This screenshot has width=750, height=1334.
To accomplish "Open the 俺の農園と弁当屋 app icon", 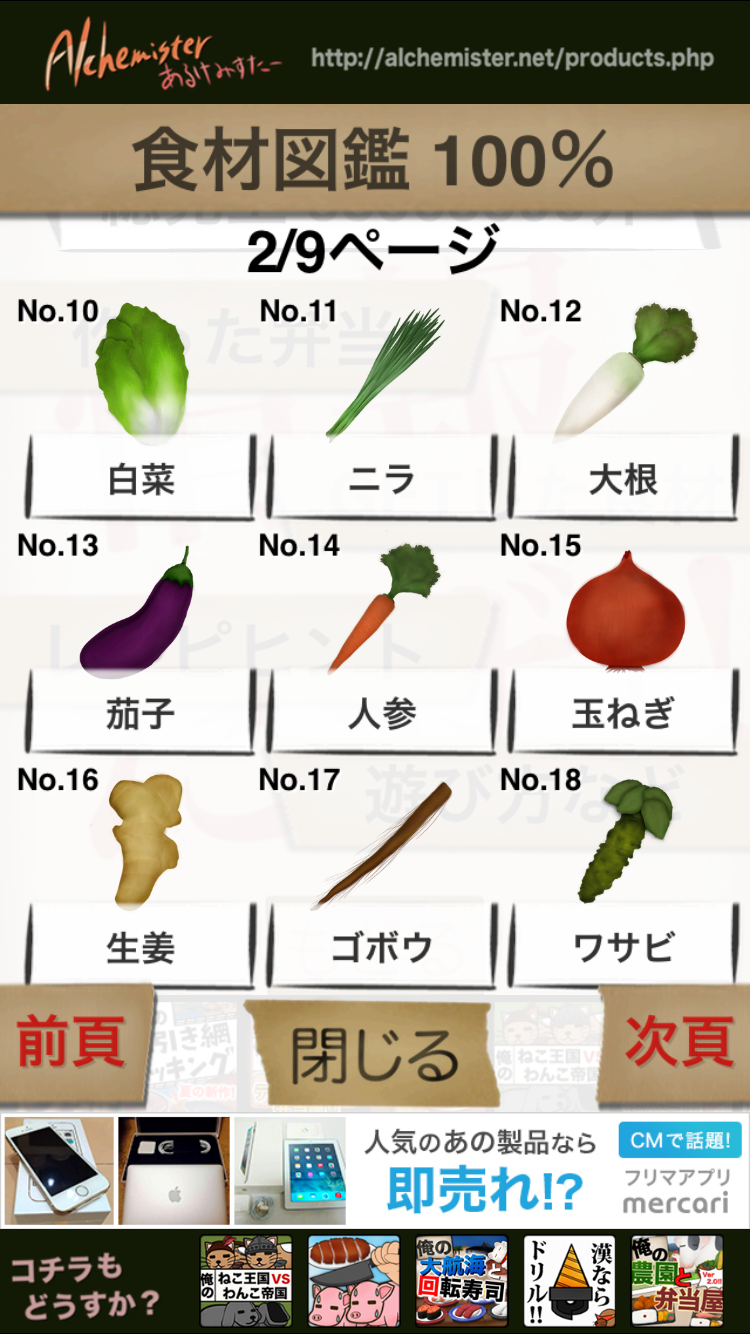I will (x=677, y=1282).
